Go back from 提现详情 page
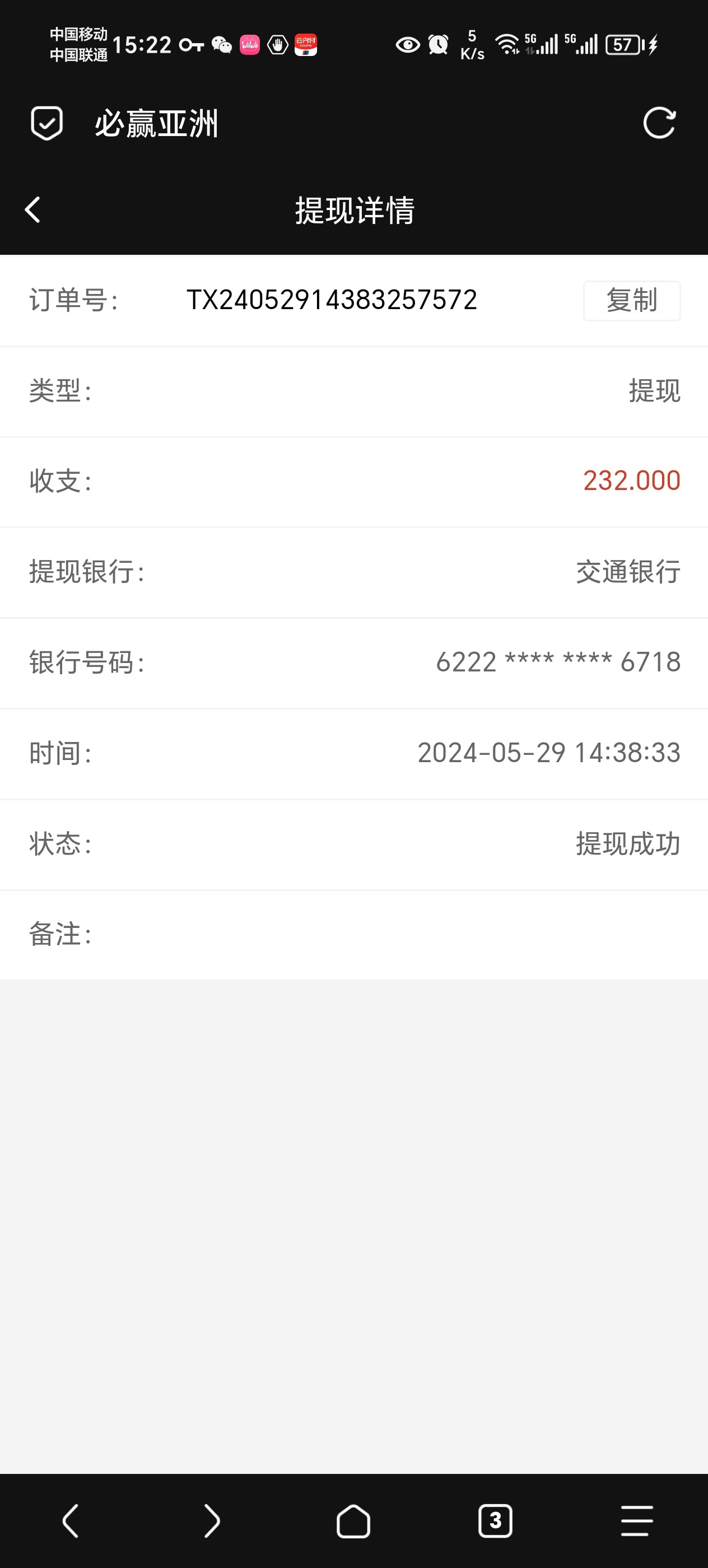Image resolution: width=708 pixels, height=1568 pixels. click(x=33, y=210)
